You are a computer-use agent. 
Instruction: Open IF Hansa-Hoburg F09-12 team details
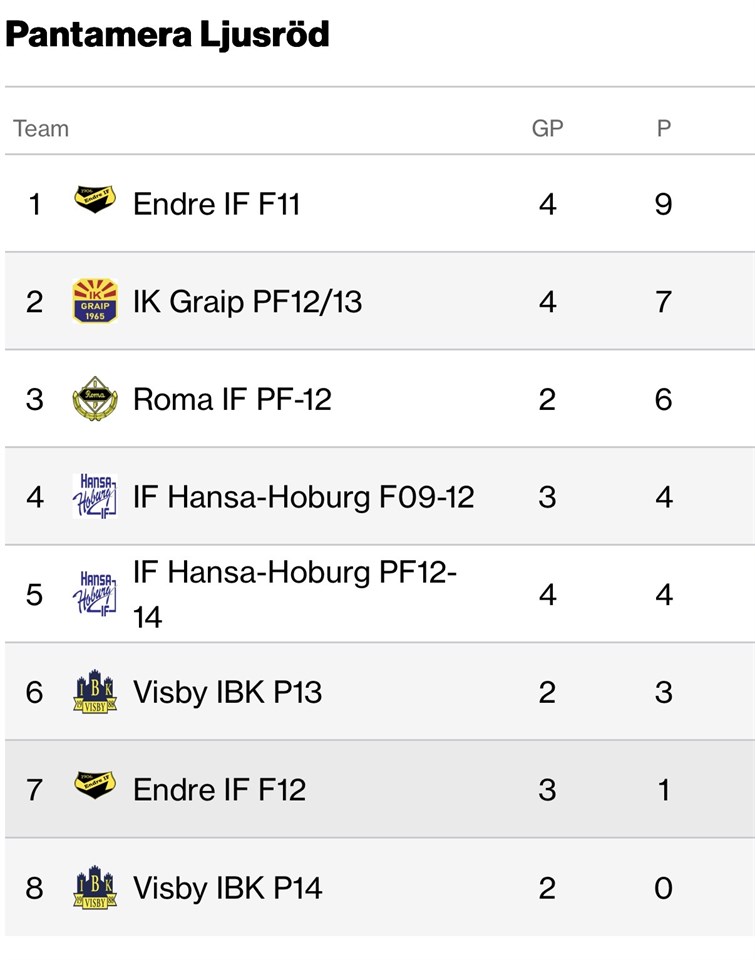pyautogui.click(x=303, y=497)
